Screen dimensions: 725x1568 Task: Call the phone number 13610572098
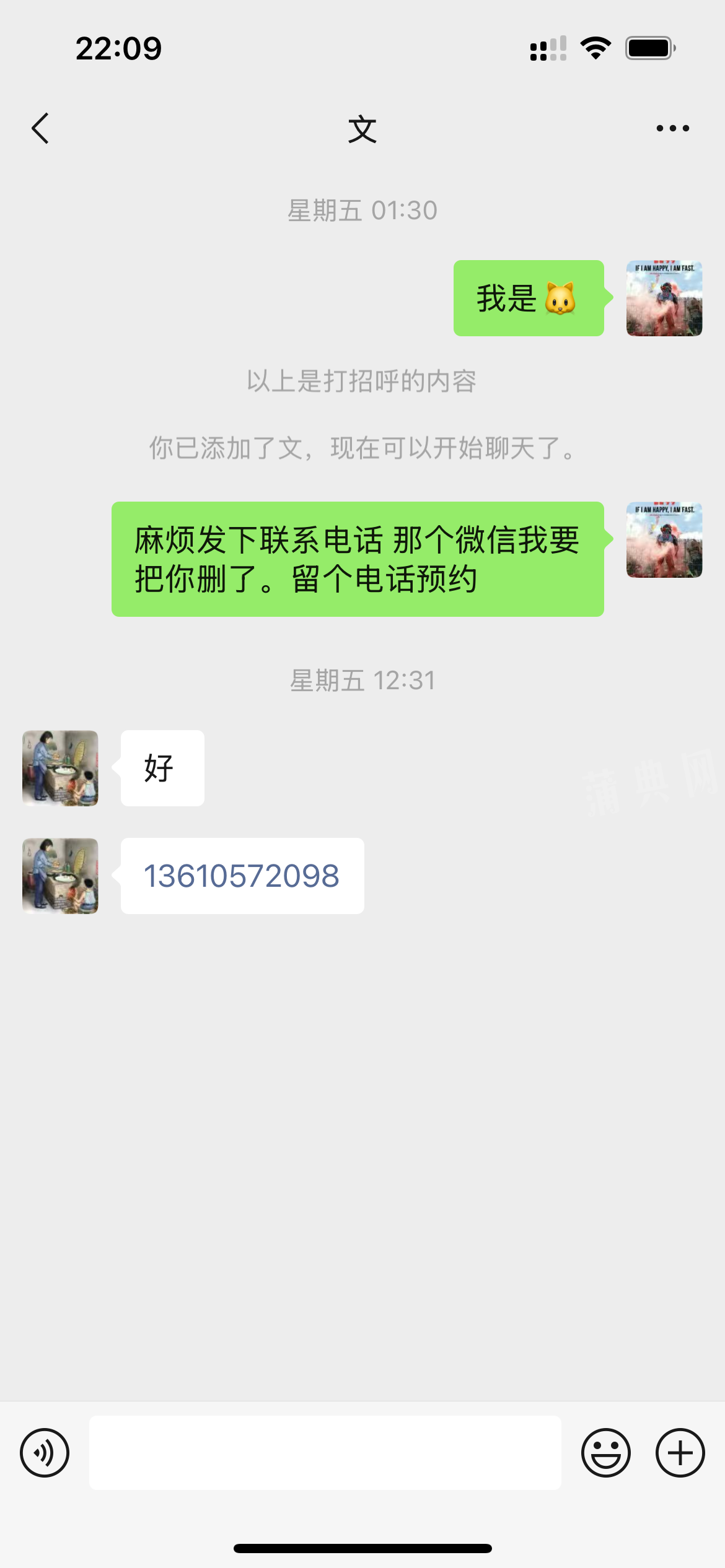[x=240, y=875]
